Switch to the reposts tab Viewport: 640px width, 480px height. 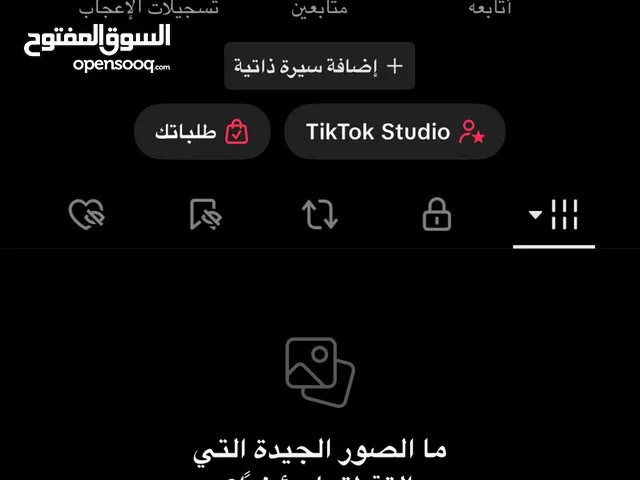coord(320,213)
